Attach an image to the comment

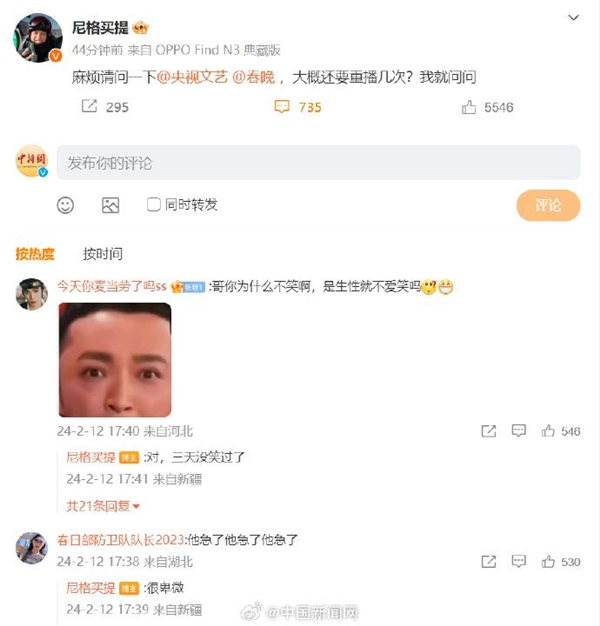pyautogui.click(x=110, y=205)
